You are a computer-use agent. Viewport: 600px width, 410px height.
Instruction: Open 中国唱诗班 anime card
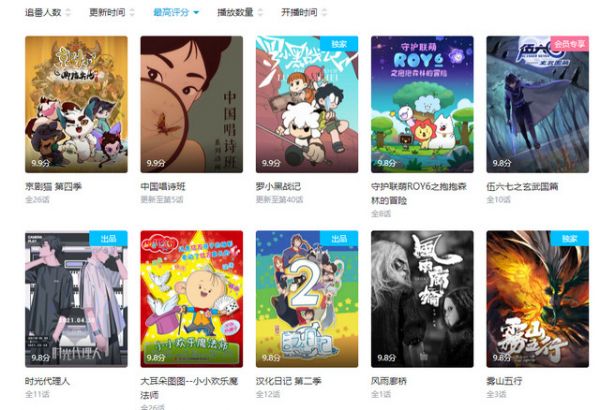pyautogui.click(x=191, y=104)
